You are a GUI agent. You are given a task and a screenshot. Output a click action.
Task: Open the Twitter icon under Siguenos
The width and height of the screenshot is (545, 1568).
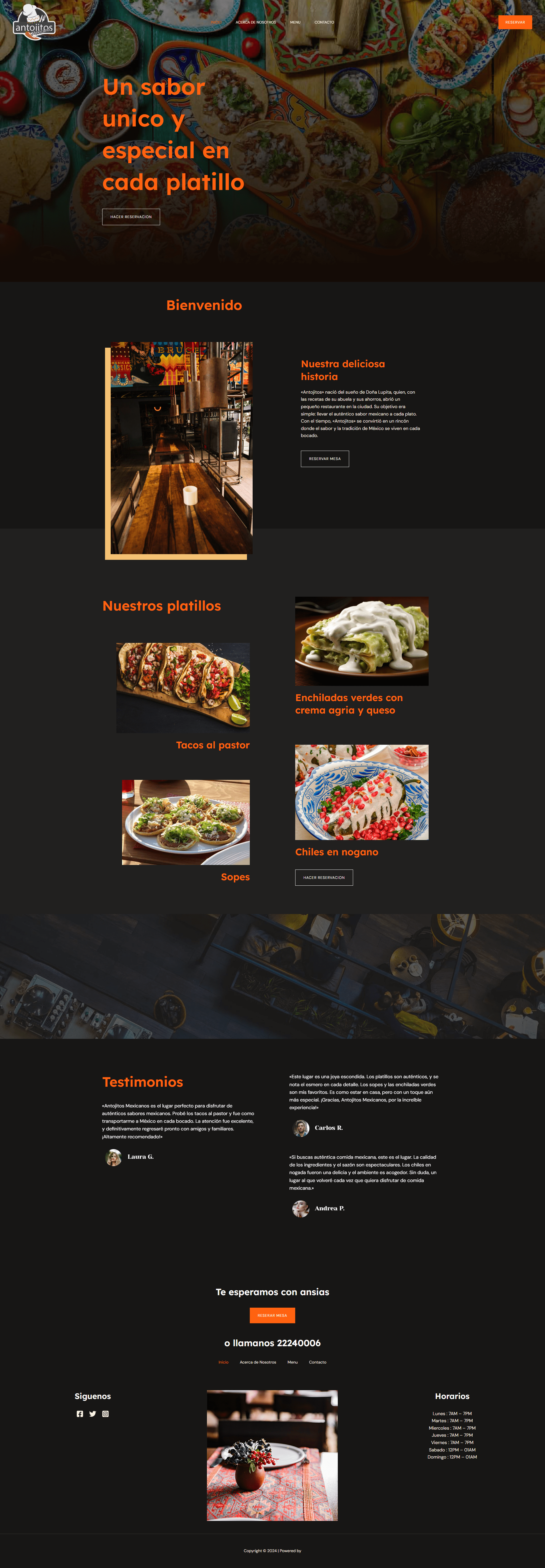pos(93,1414)
